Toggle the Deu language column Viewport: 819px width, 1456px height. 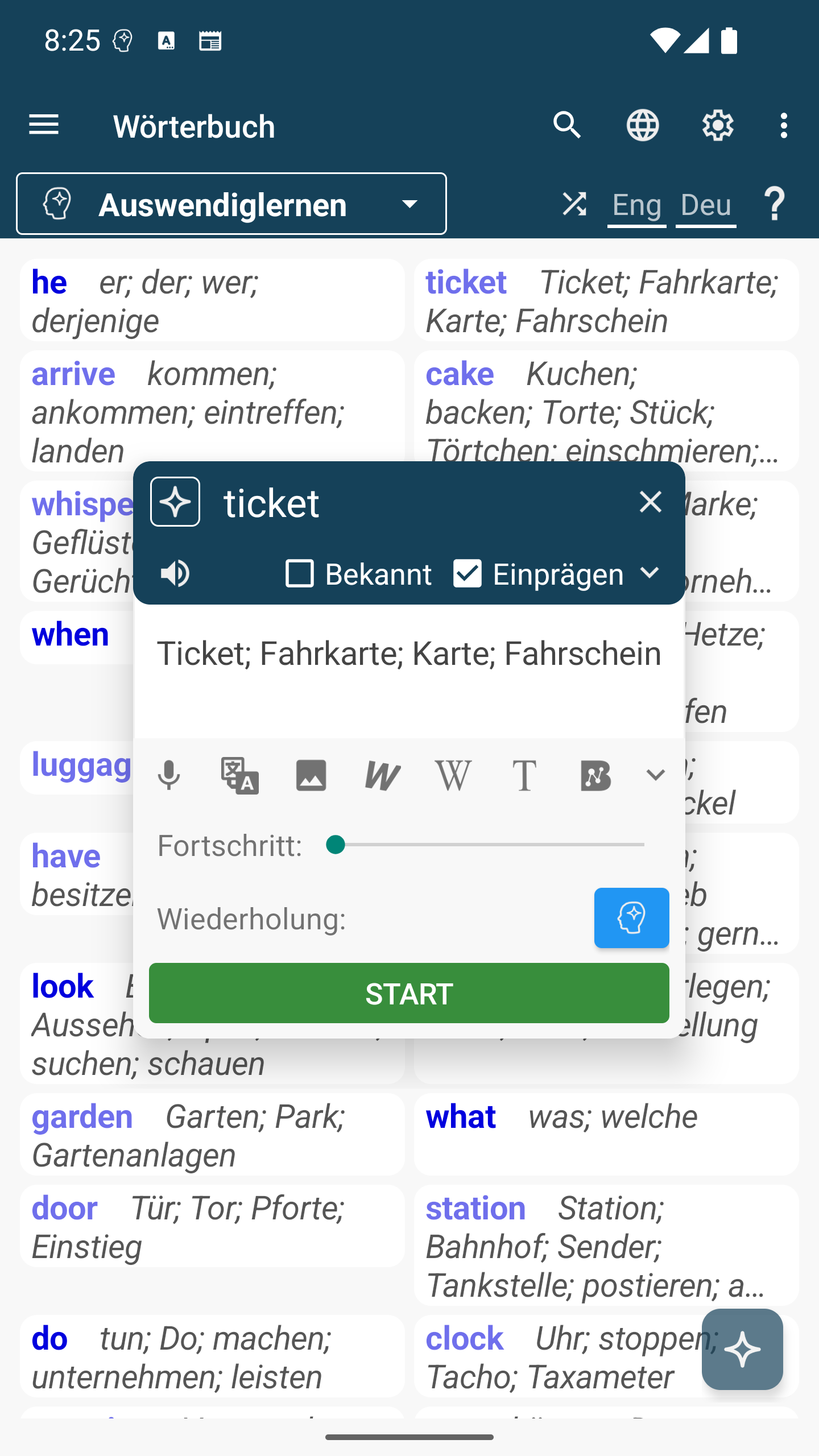706,205
